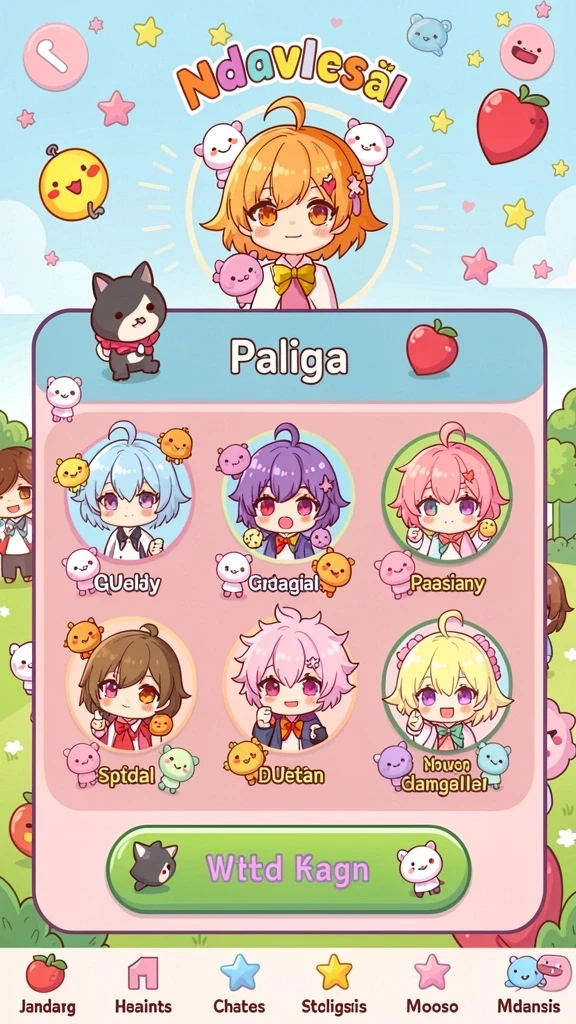Open the Heaints tab
Screen dimensions: 576x1024
[x=143, y=985]
